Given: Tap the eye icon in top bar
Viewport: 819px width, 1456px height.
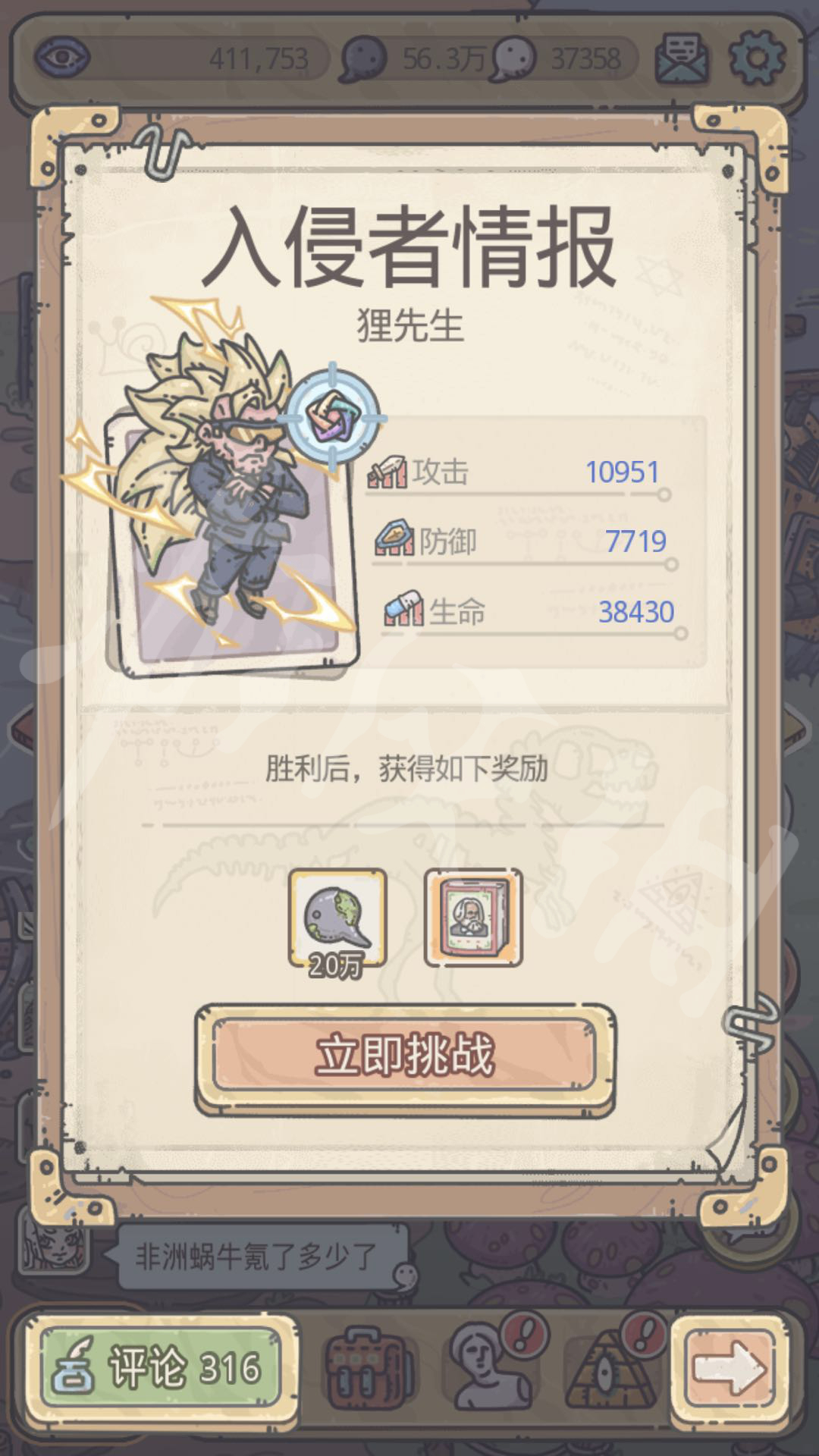Looking at the screenshot, I should click(x=63, y=58).
